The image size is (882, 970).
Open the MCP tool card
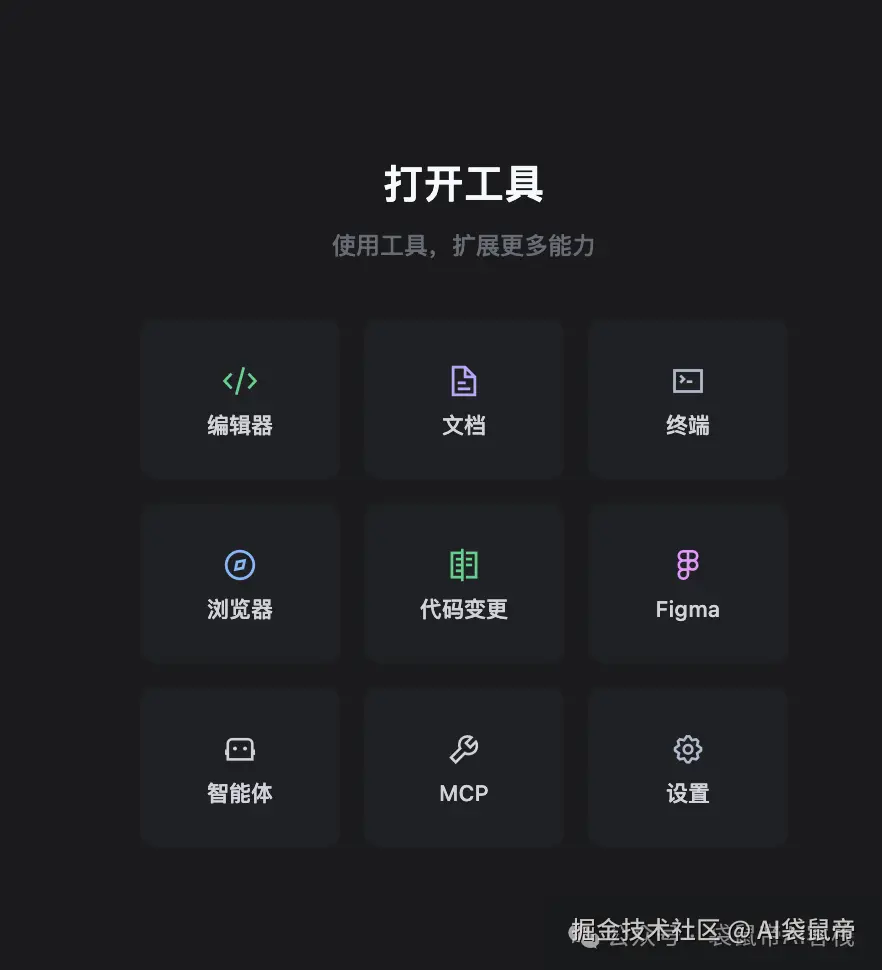point(464,768)
